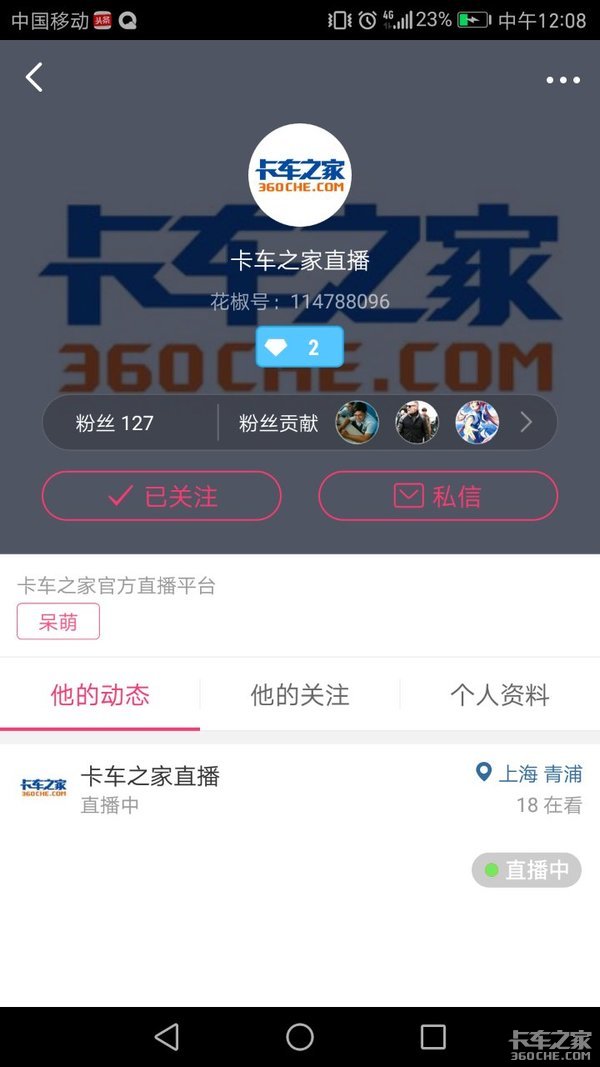Open the 个人资料 tab
The height and width of the screenshot is (1067, 600).
pos(499,695)
